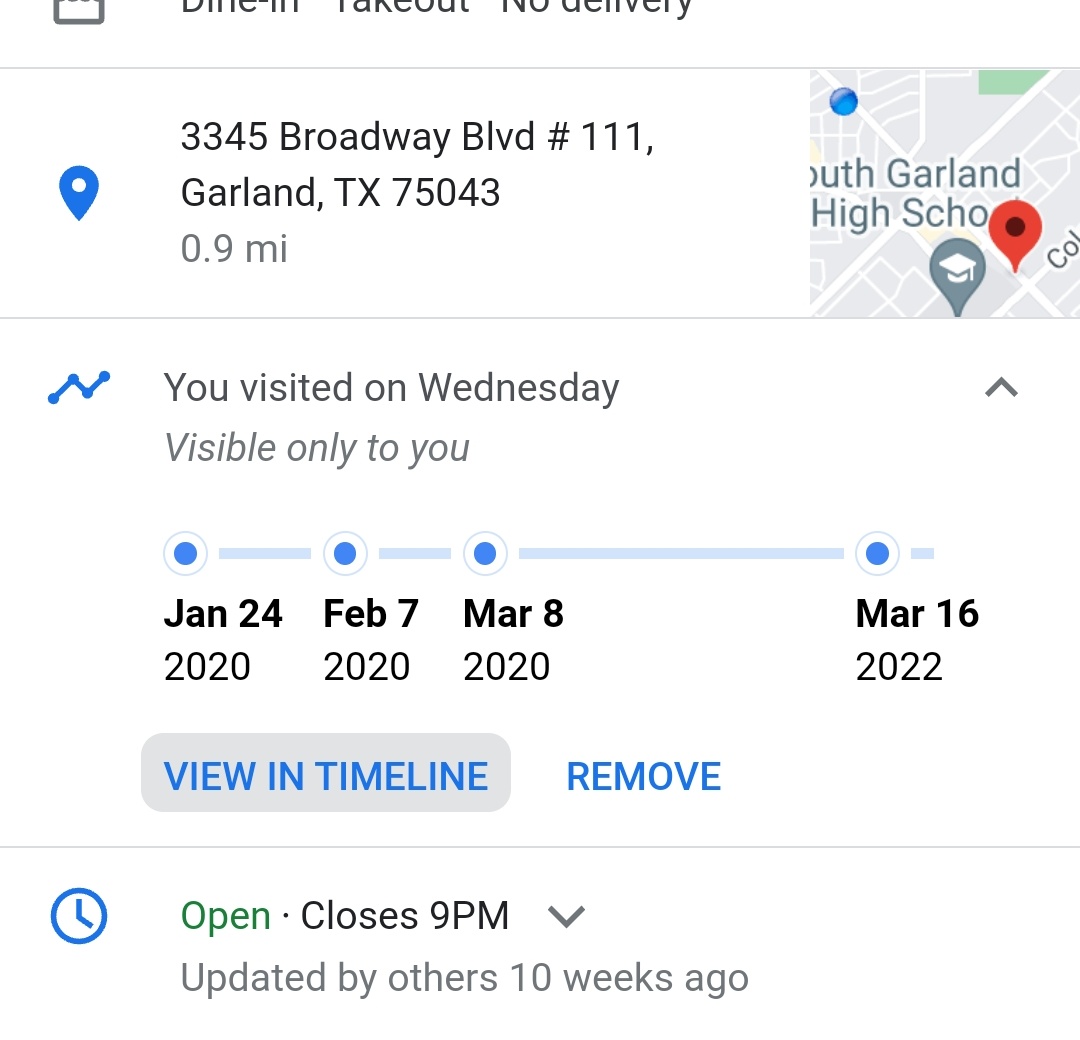
Task: Select the Mar 16 2022 visit marker
Action: pyautogui.click(x=877, y=553)
